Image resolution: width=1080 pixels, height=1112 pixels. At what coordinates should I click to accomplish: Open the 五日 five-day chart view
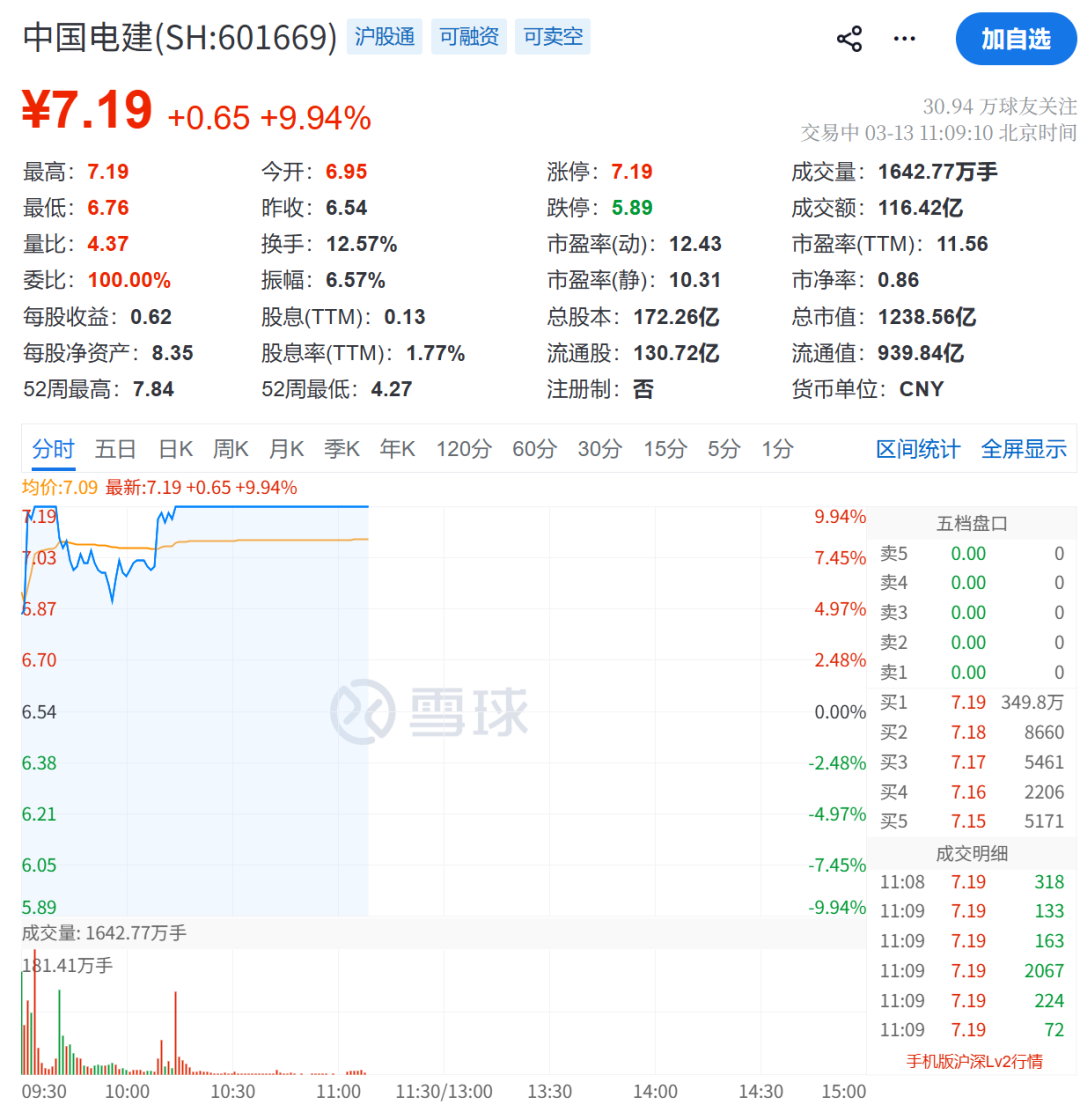tap(116, 449)
